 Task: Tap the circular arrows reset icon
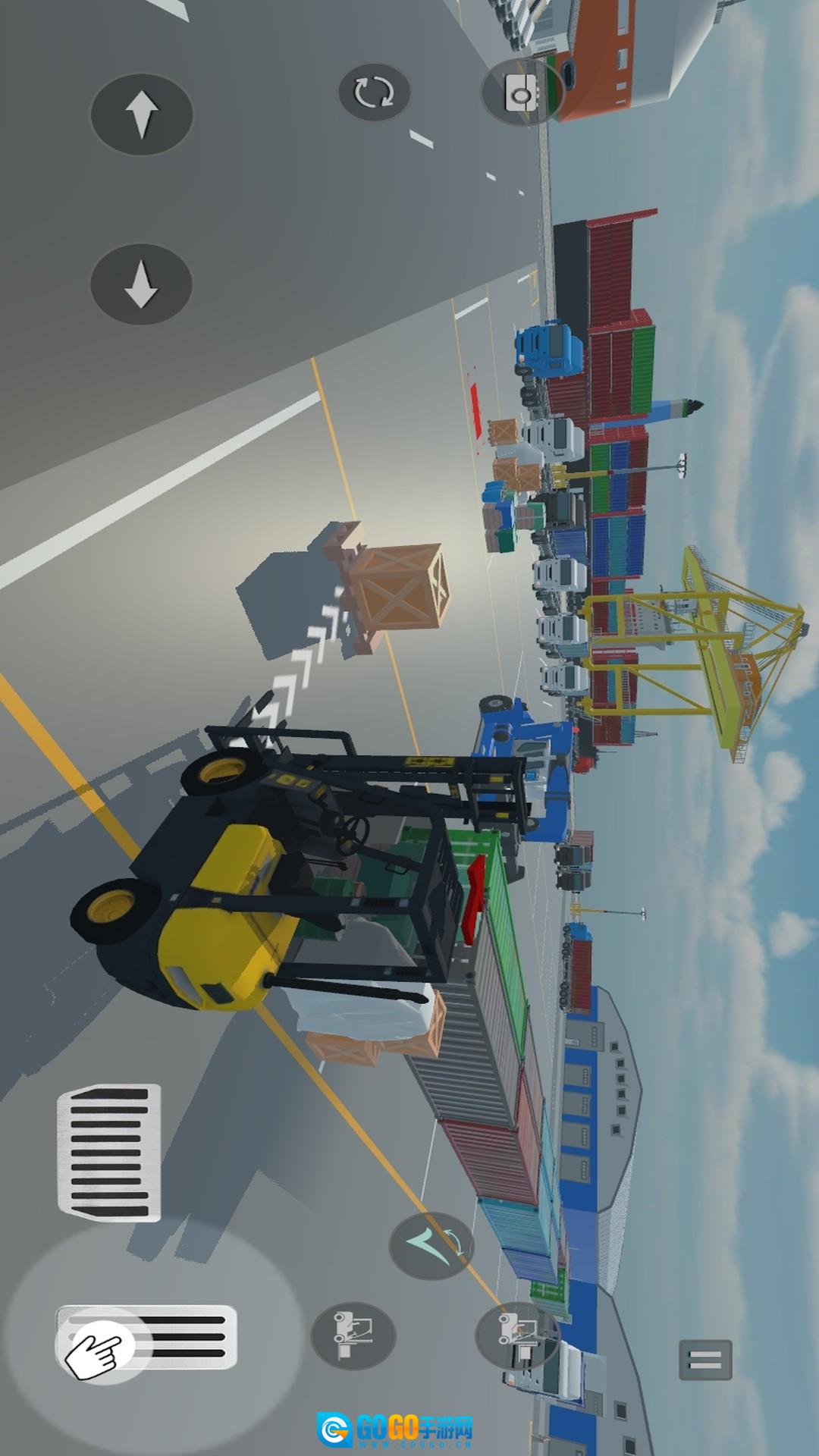click(374, 93)
